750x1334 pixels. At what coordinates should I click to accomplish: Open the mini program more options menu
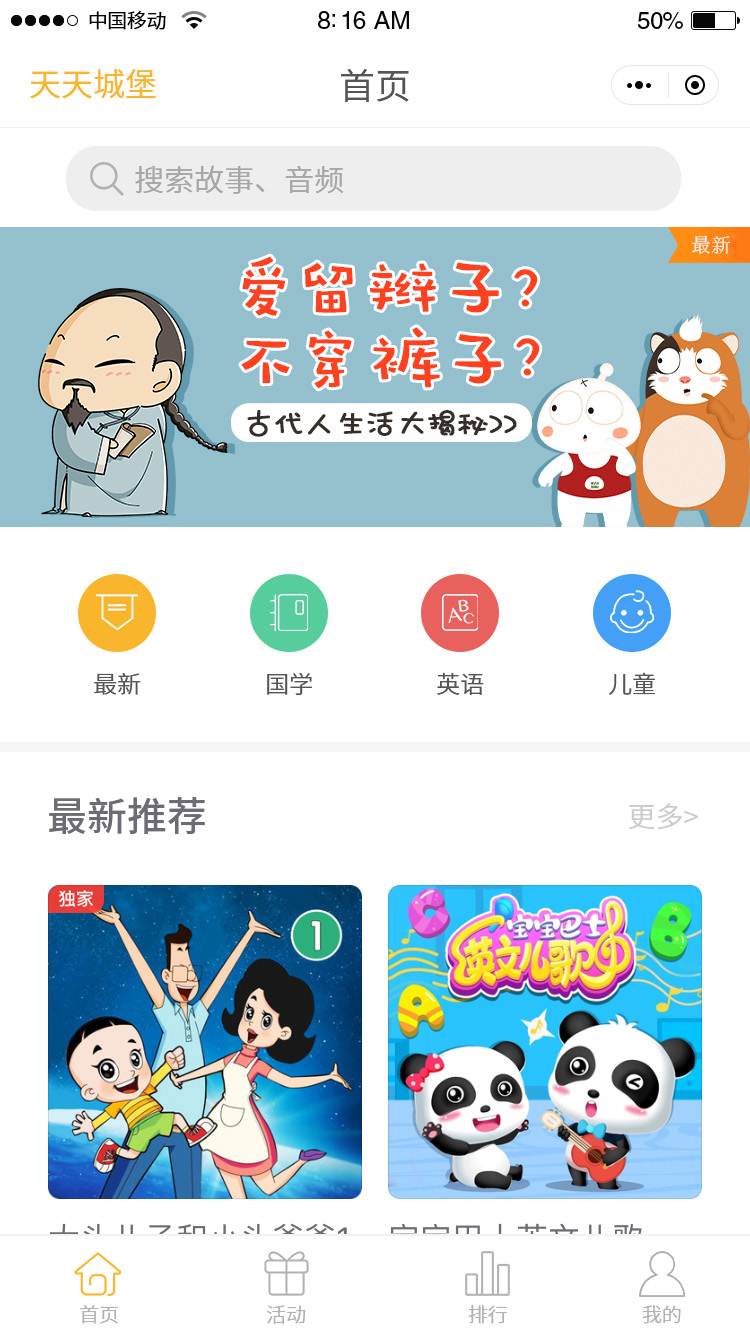(x=639, y=86)
